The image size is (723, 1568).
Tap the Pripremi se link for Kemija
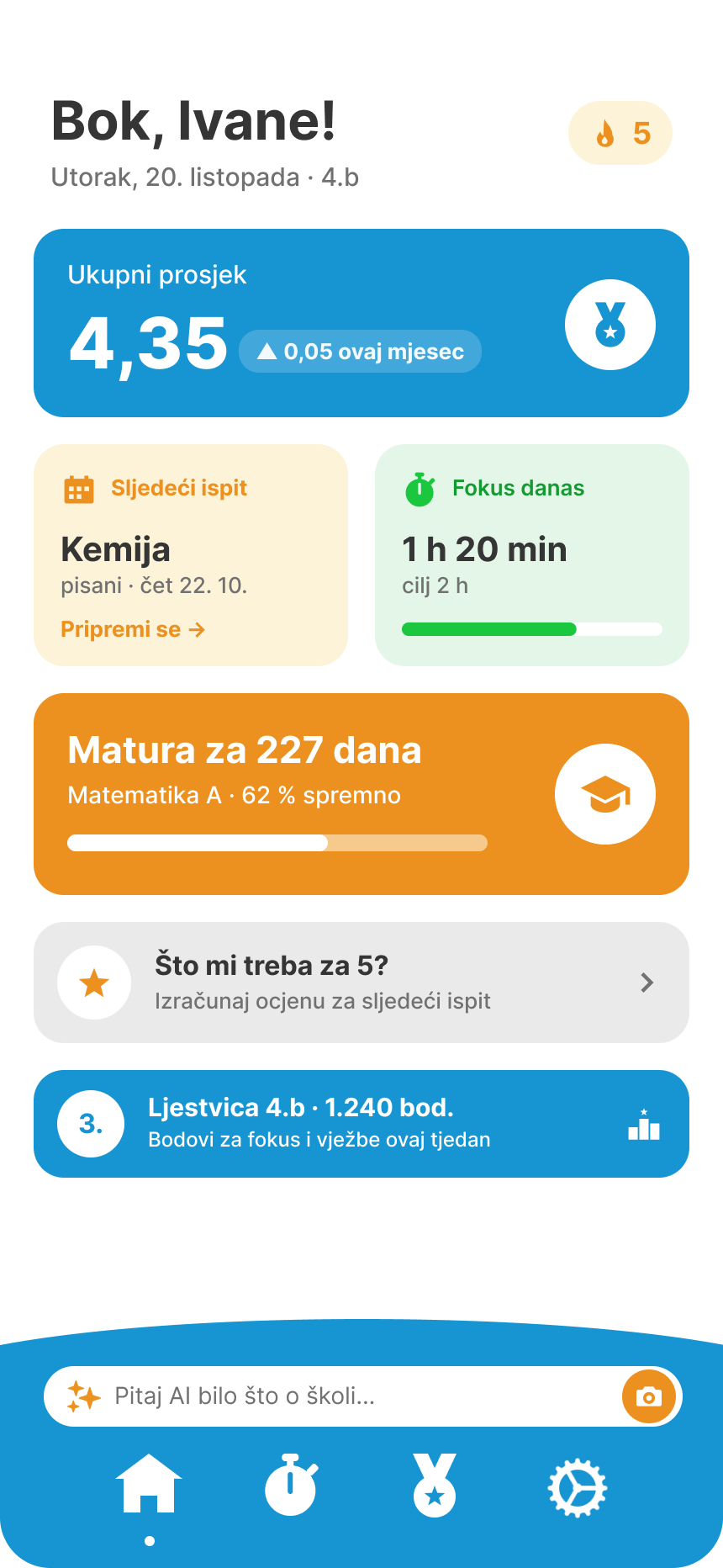point(133,629)
